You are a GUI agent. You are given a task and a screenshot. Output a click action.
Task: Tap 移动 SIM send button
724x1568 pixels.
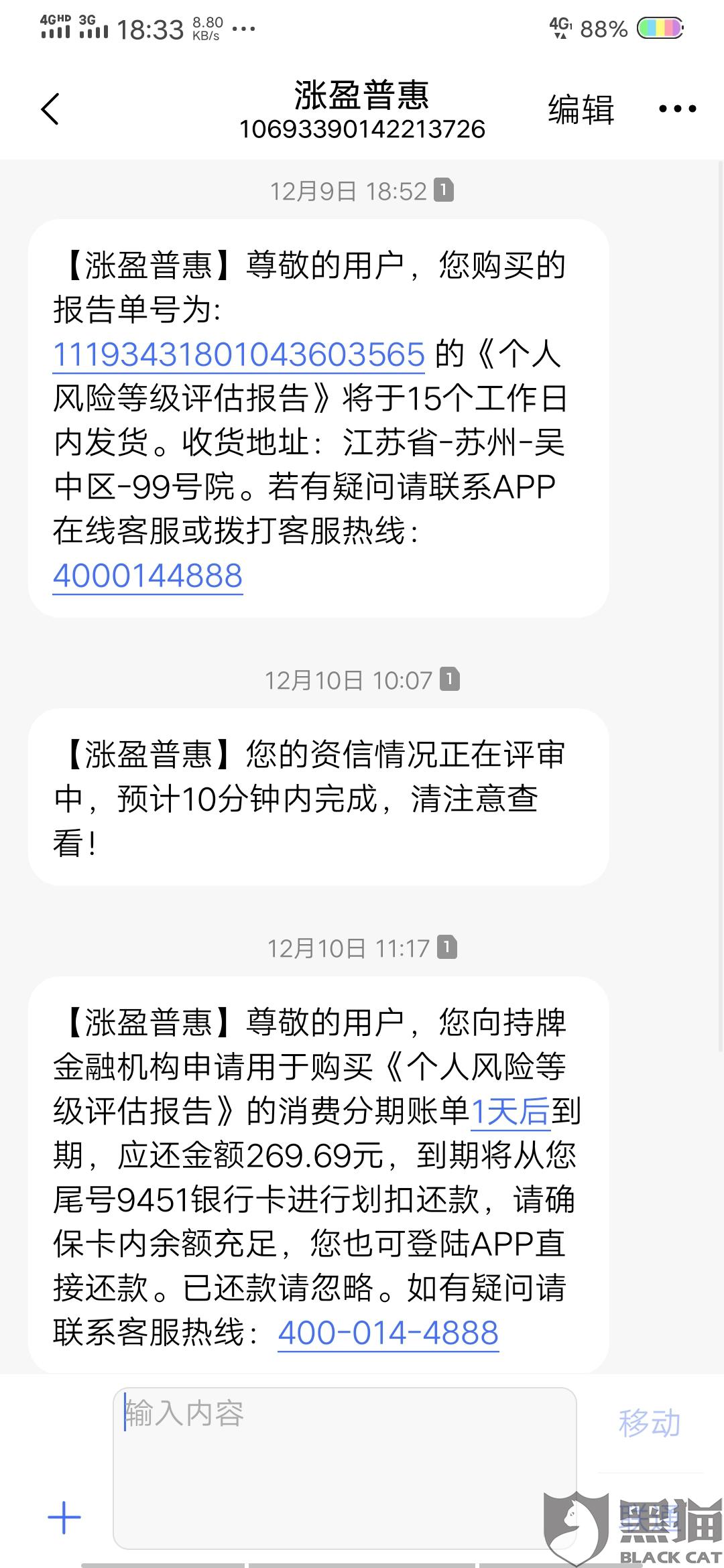pyautogui.click(x=649, y=1423)
